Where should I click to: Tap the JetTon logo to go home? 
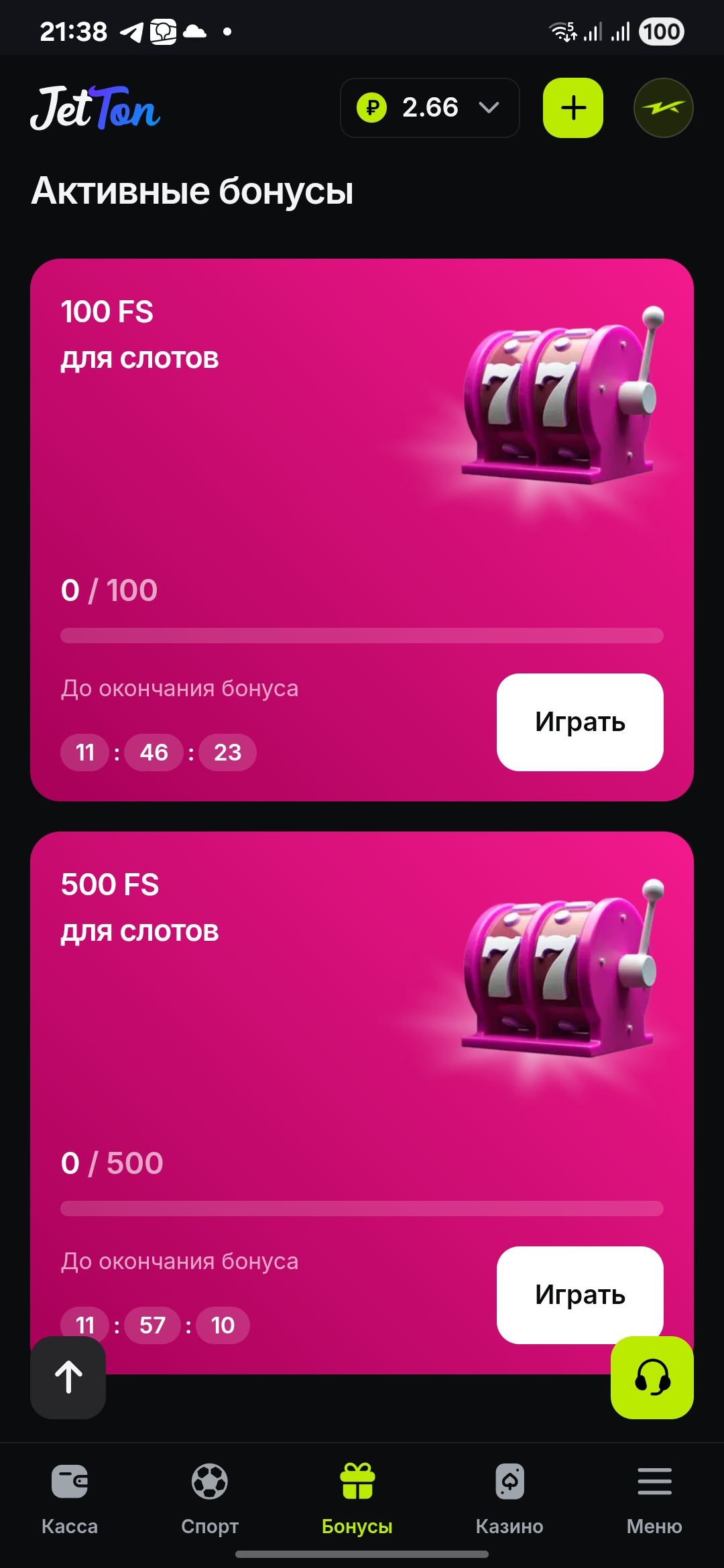pyautogui.click(x=95, y=108)
